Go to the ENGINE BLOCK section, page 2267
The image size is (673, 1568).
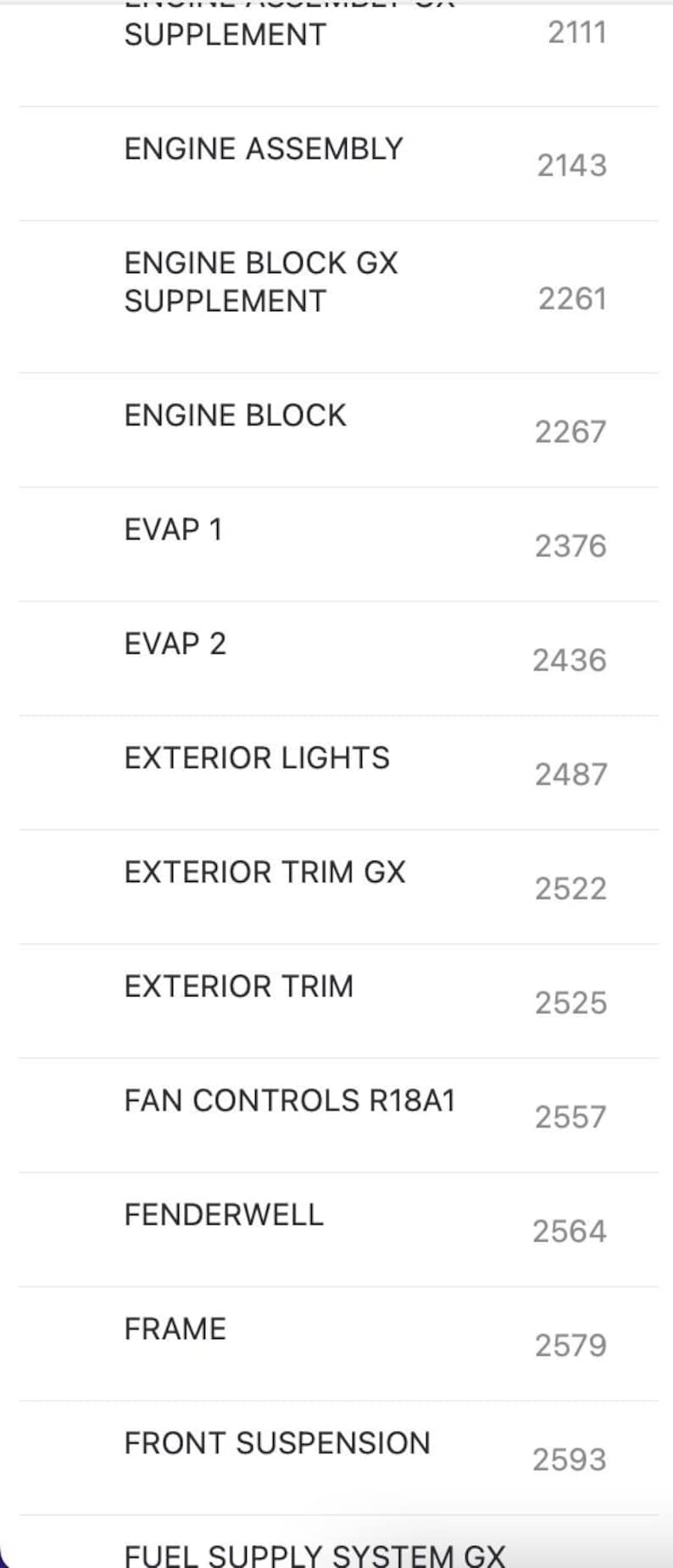click(x=236, y=416)
